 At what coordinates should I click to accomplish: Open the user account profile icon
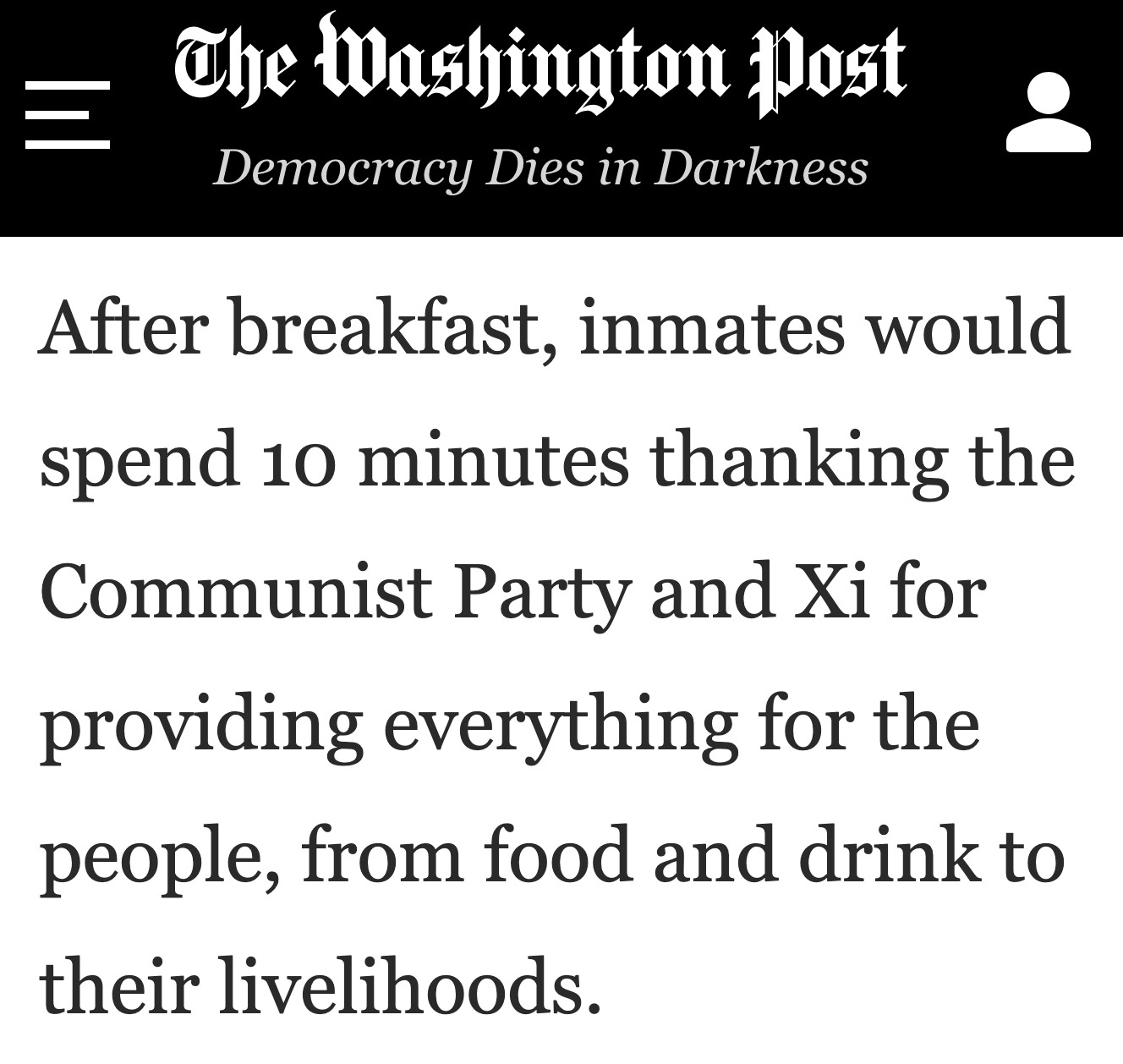coord(1048,112)
